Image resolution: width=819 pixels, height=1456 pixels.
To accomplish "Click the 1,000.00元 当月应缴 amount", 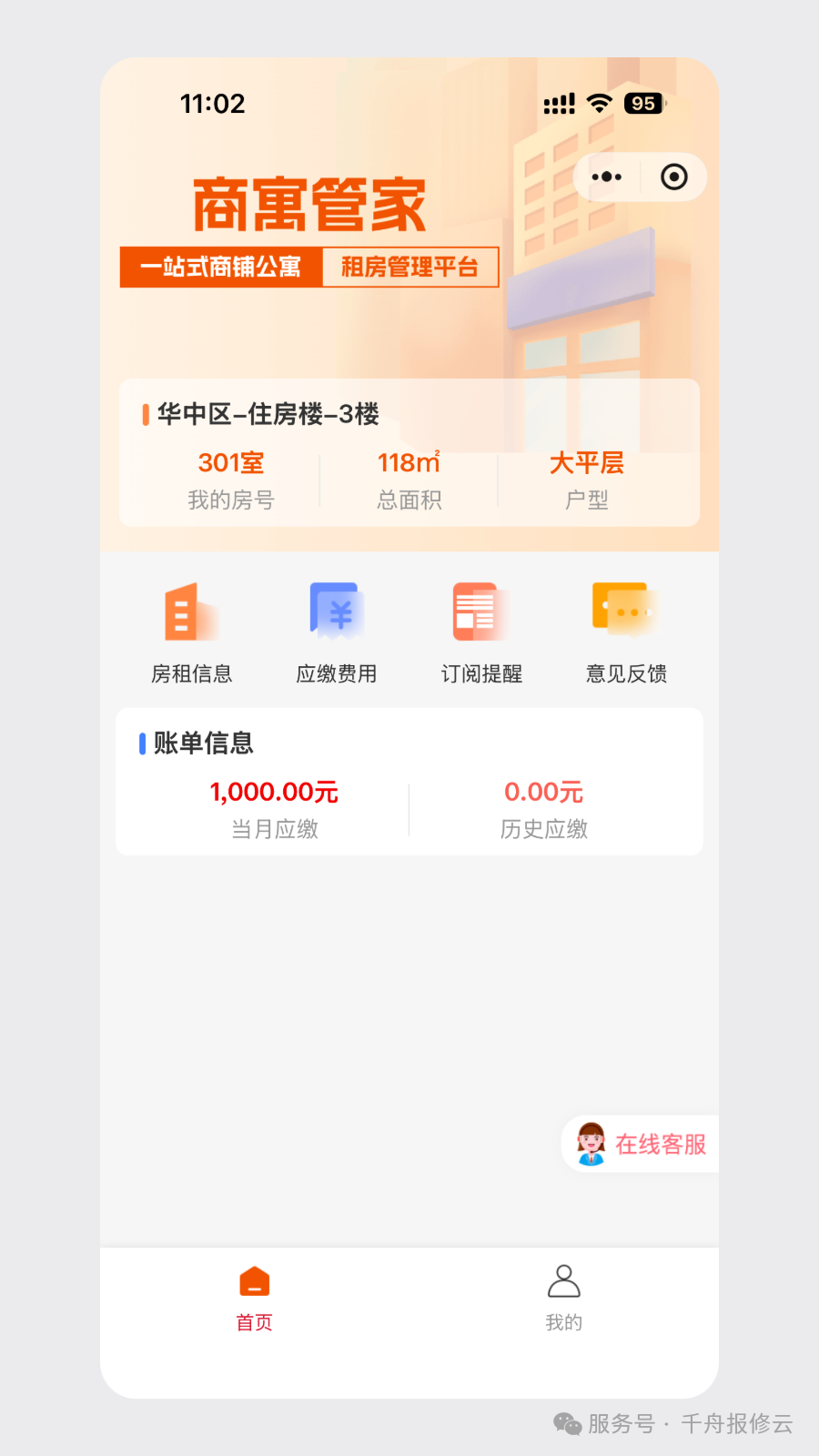I will (275, 792).
